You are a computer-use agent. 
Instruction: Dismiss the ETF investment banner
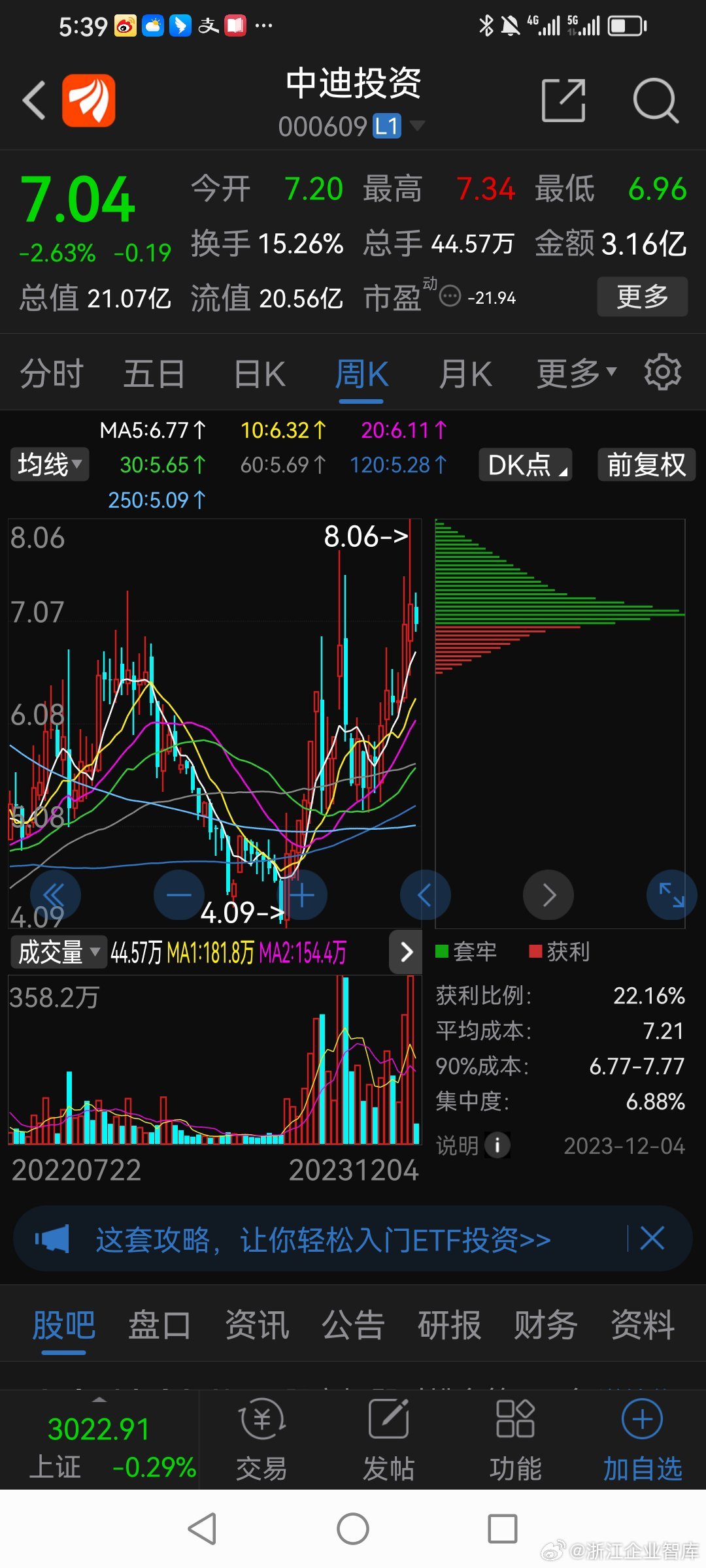[x=652, y=1238]
